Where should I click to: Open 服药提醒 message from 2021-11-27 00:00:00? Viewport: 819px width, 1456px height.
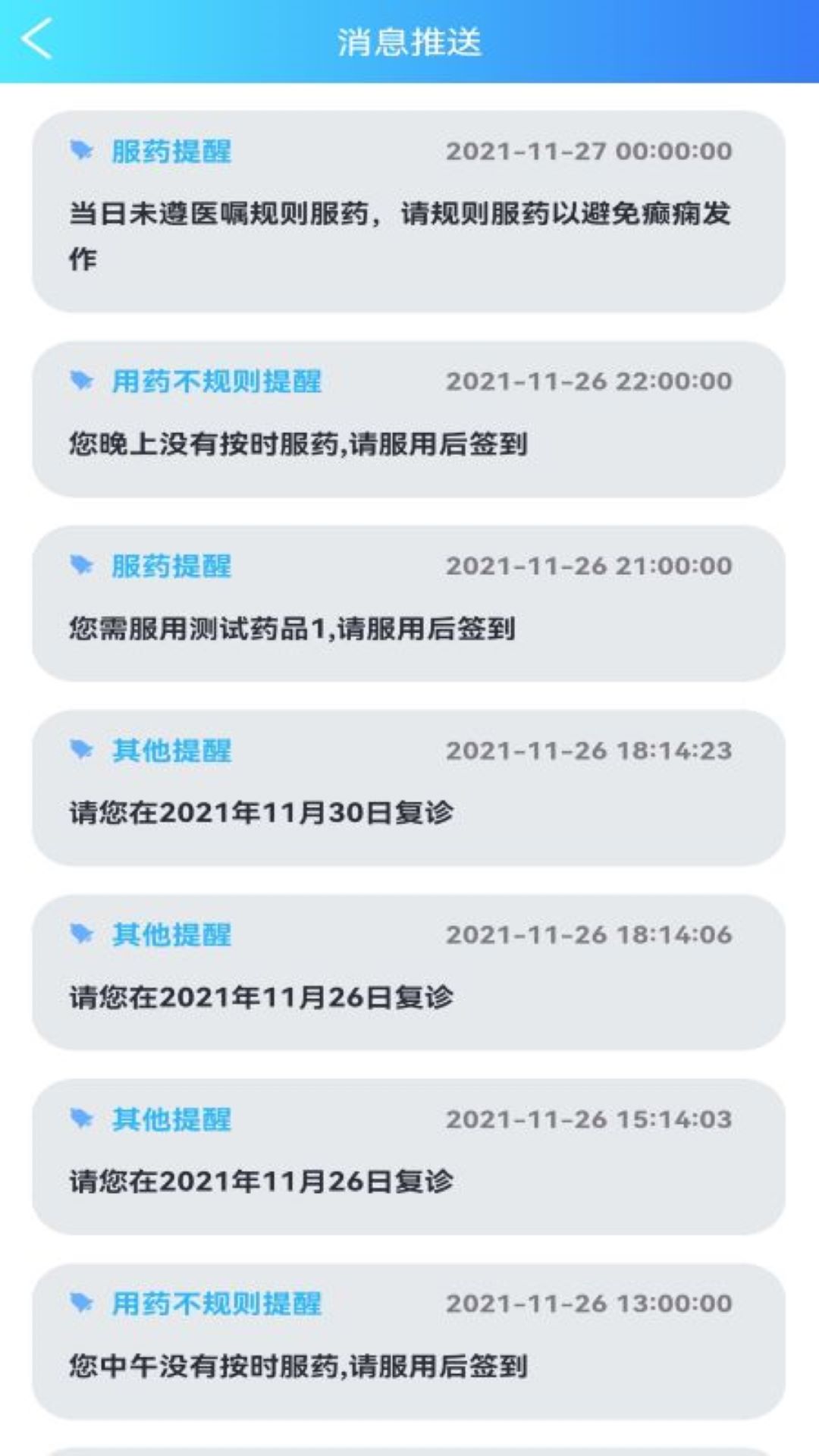click(x=409, y=212)
